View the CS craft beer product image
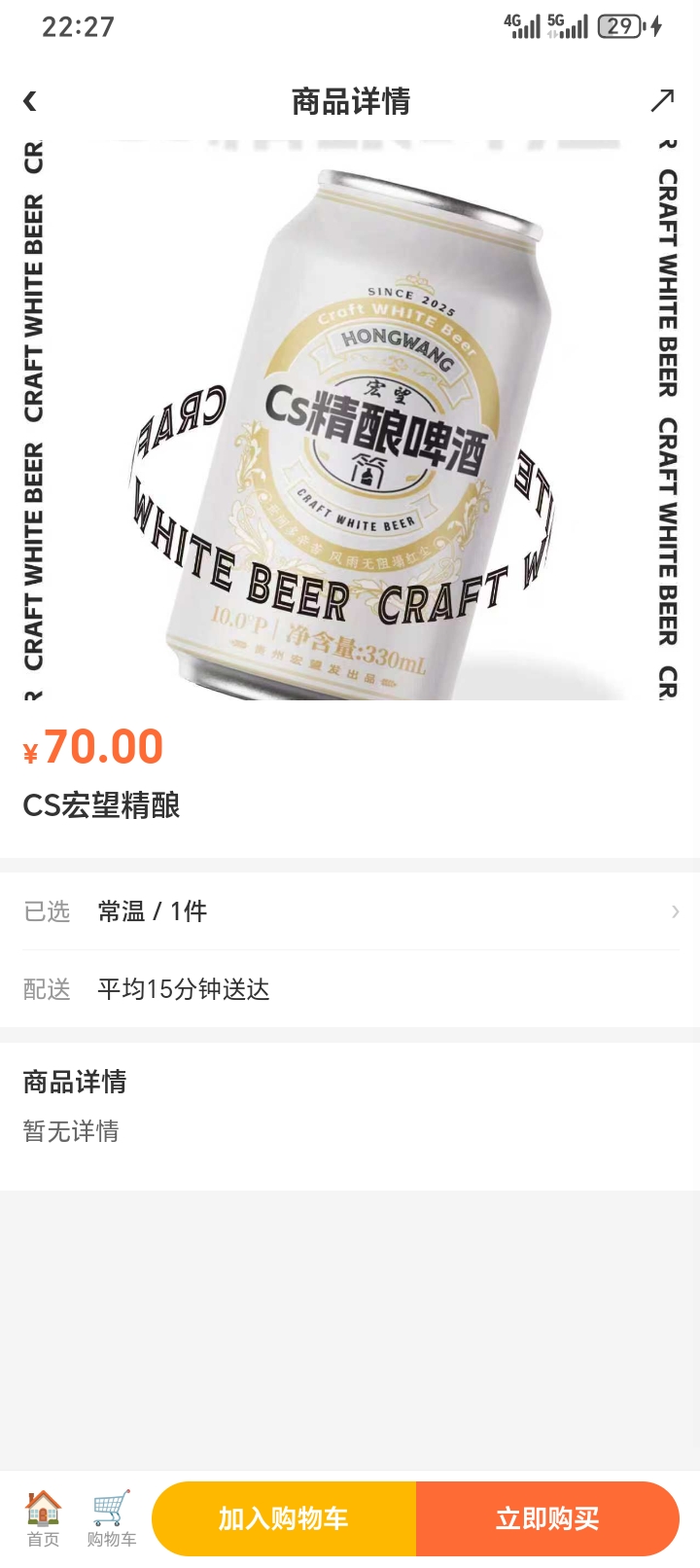This screenshot has width=700, height=1568. pyautogui.click(x=350, y=420)
